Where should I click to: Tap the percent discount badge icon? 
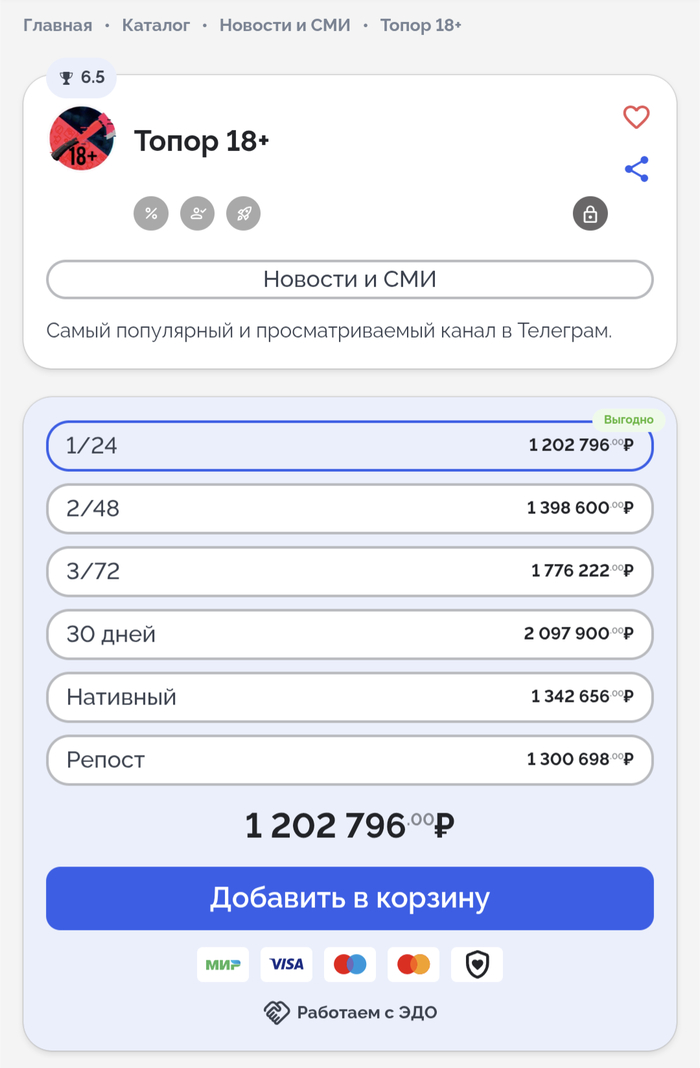point(151,213)
